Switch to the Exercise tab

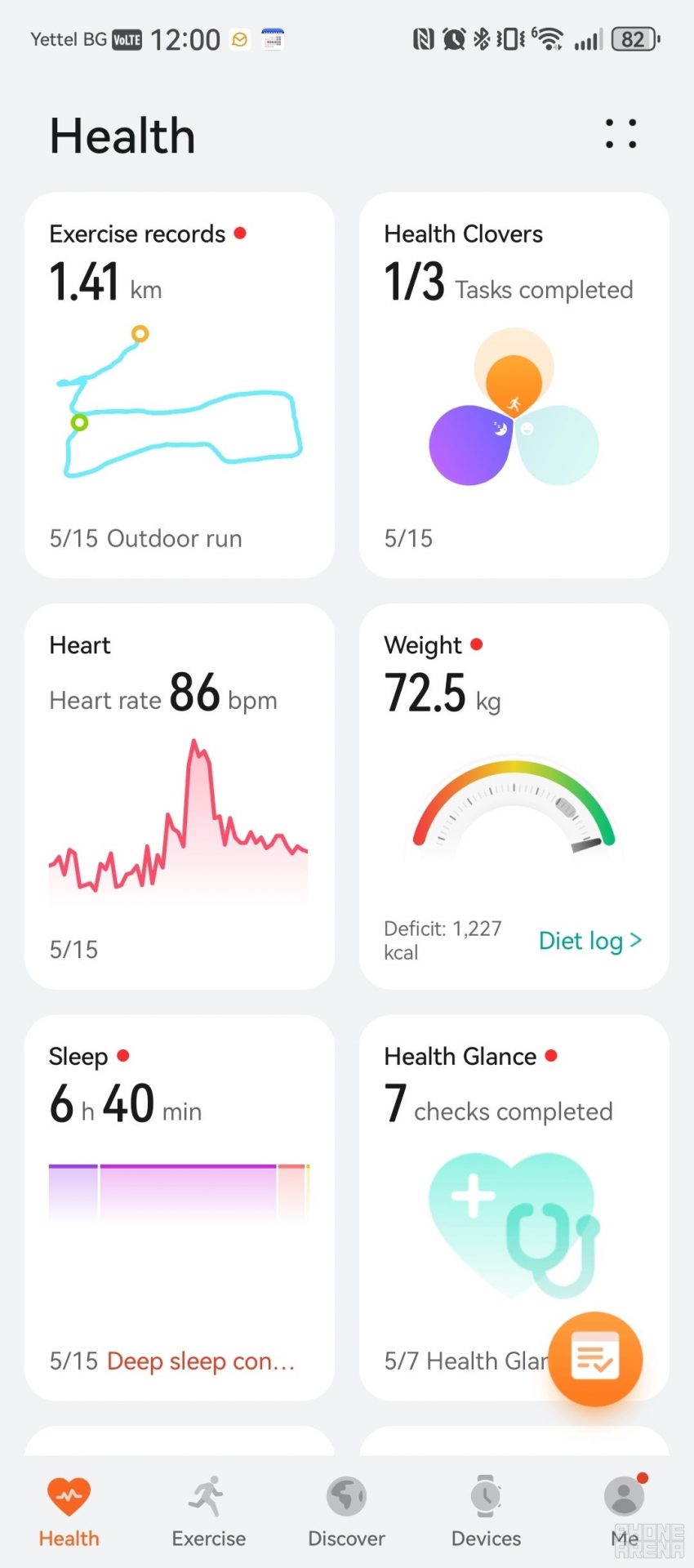tap(208, 1512)
